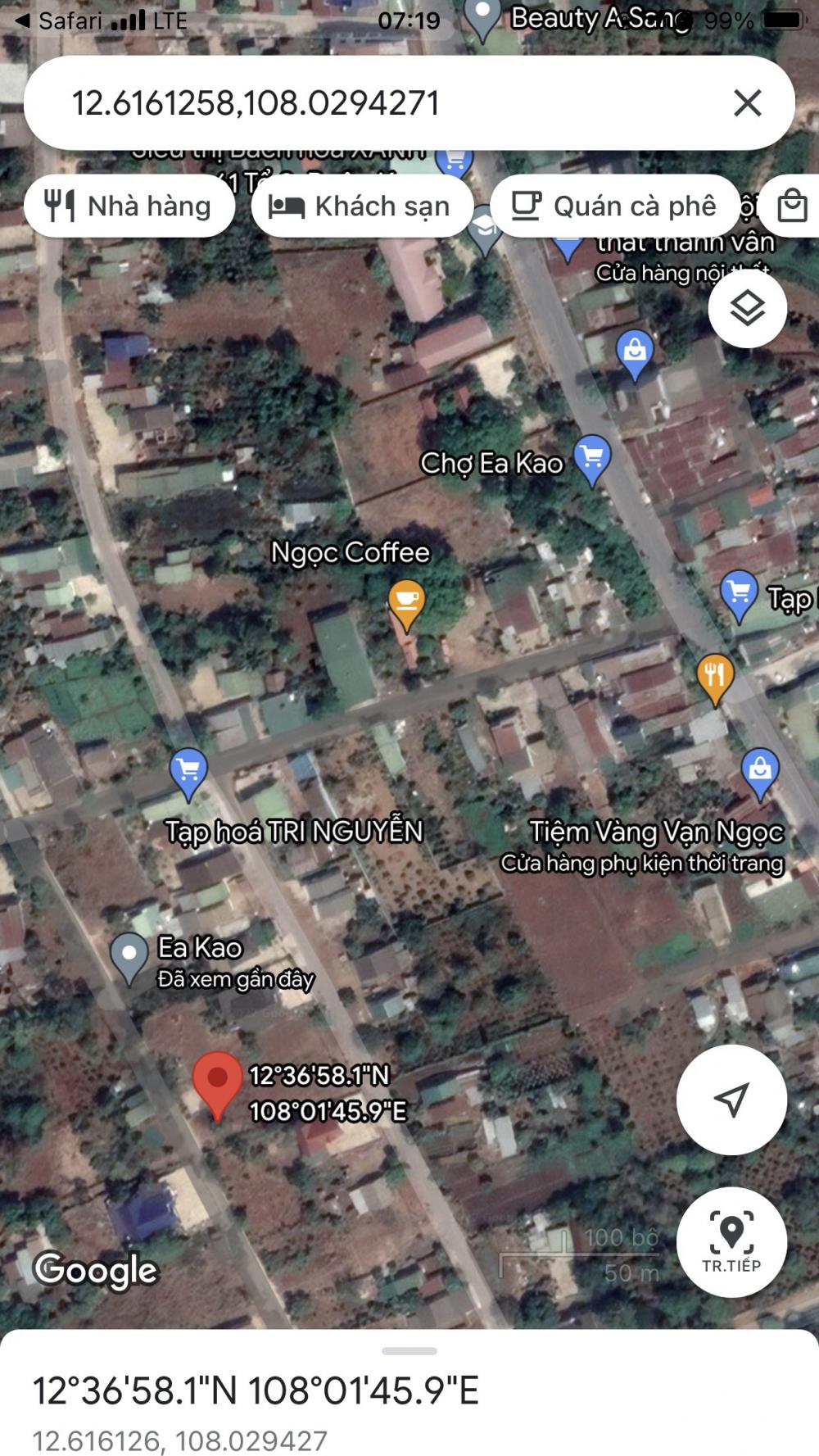Open the recently viewed Ea Kao pin
Viewport: 819px width, 1456px height.
(x=129, y=959)
